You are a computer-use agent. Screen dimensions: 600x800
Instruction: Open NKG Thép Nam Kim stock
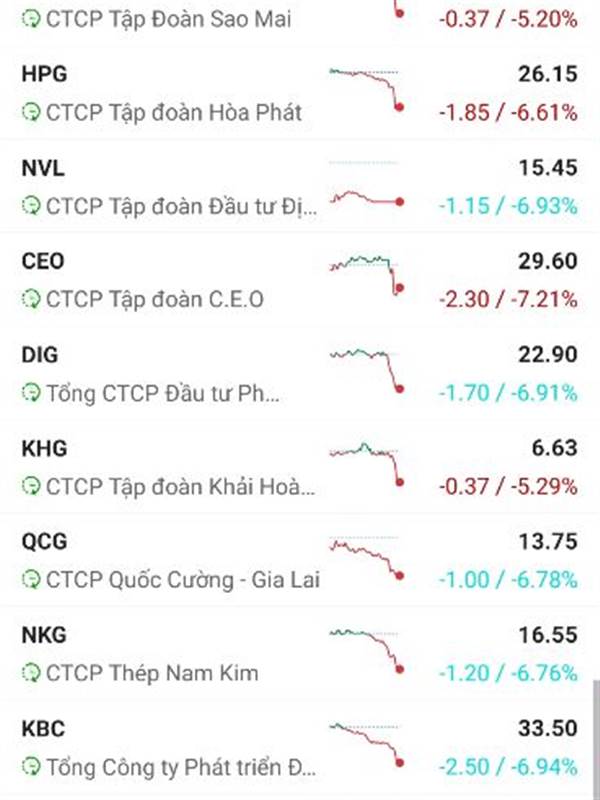[300, 654]
